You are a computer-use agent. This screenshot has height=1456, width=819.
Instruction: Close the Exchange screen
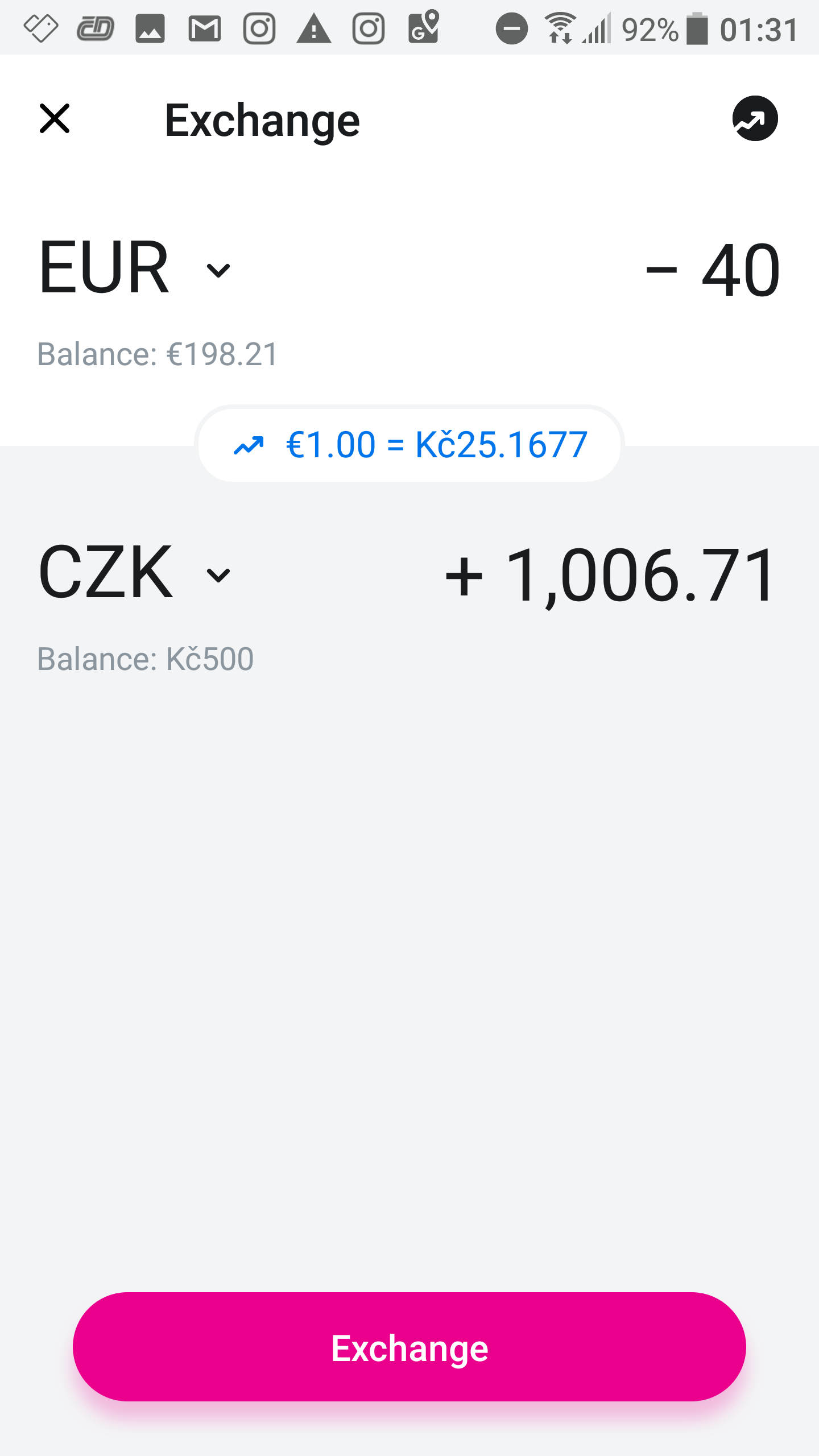coord(55,119)
